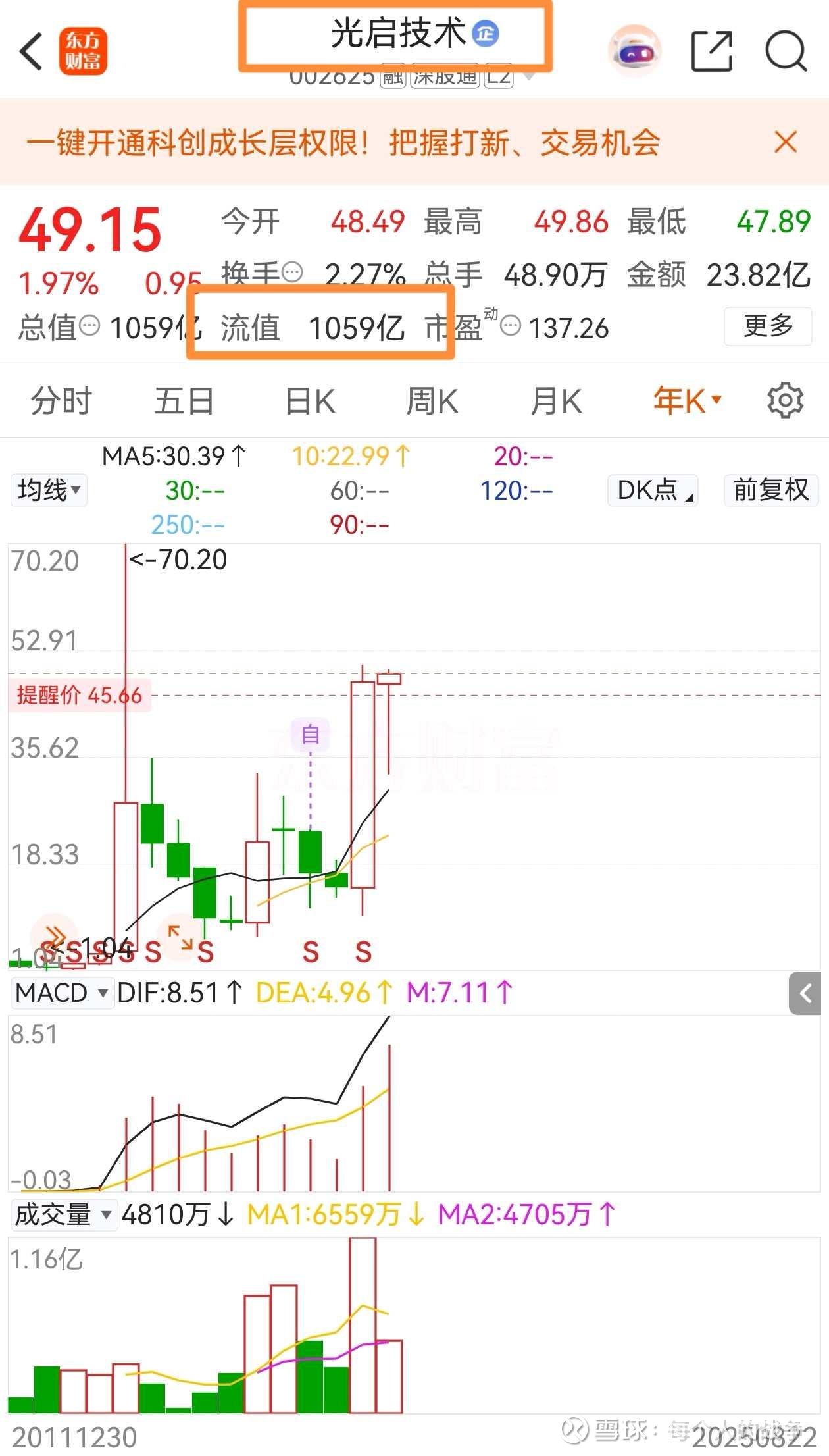Tap the DK点 button

pyautogui.click(x=653, y=490)
